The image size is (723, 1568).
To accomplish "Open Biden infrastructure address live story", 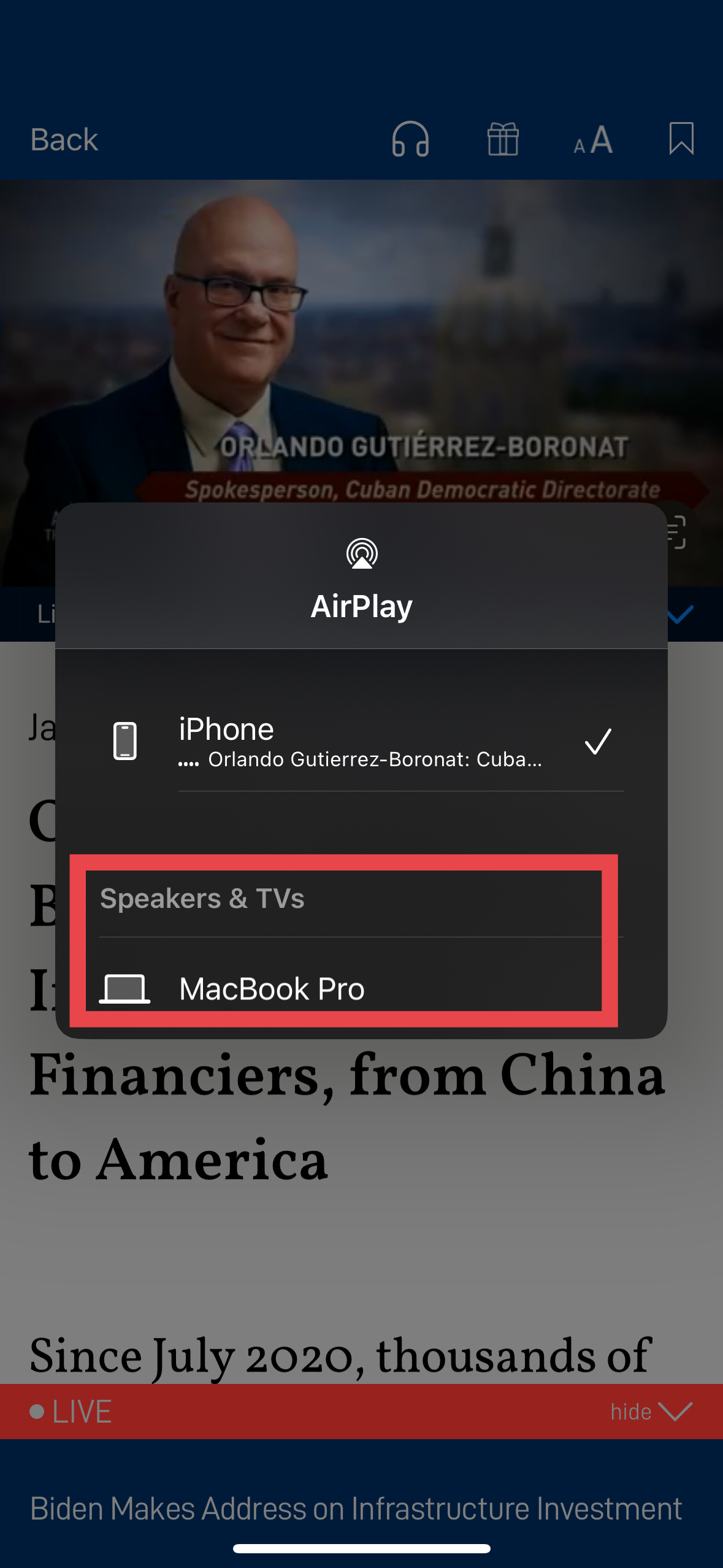I will (x=356, y=1508).
